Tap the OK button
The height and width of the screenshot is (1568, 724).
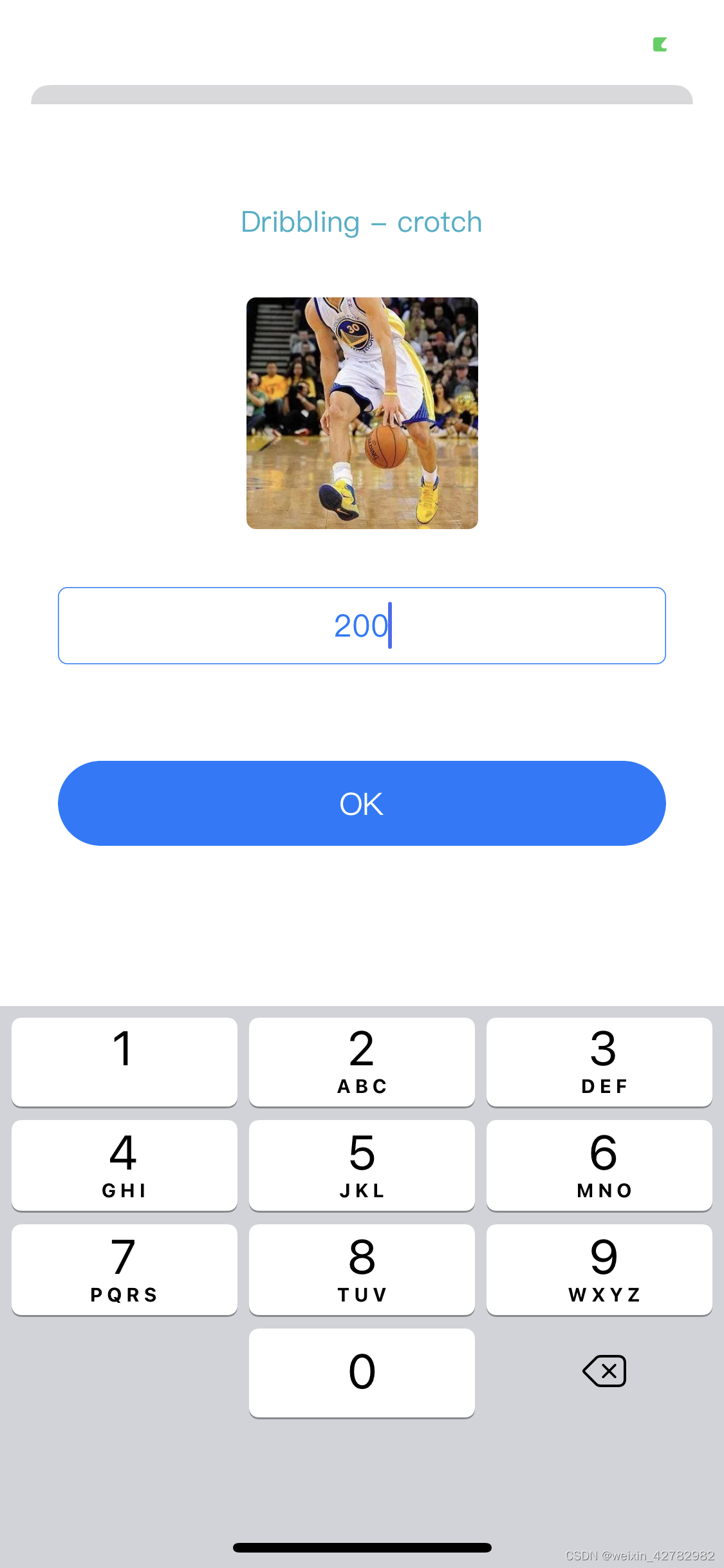pos(362,802)
